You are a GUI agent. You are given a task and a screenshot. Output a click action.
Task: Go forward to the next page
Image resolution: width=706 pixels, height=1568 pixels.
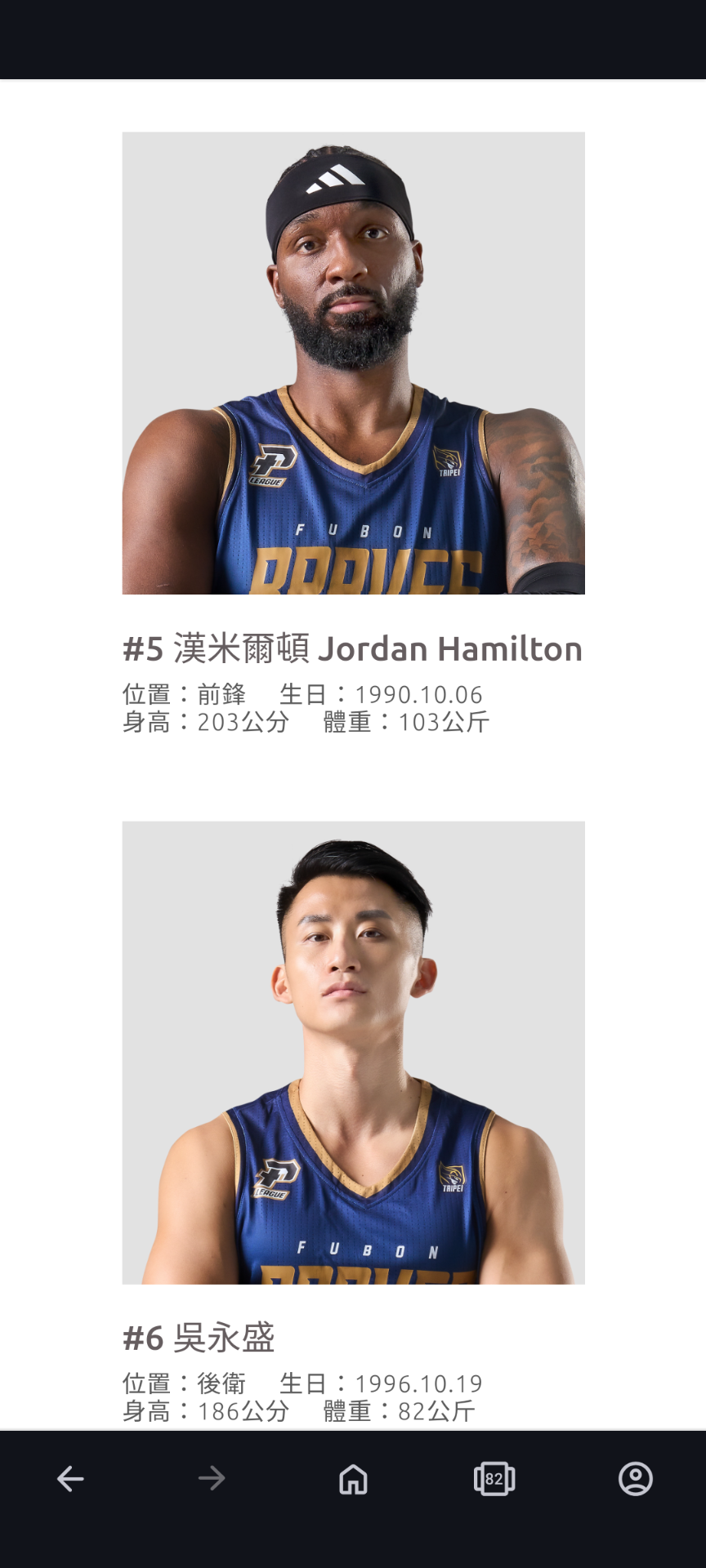coord(212,1479)
